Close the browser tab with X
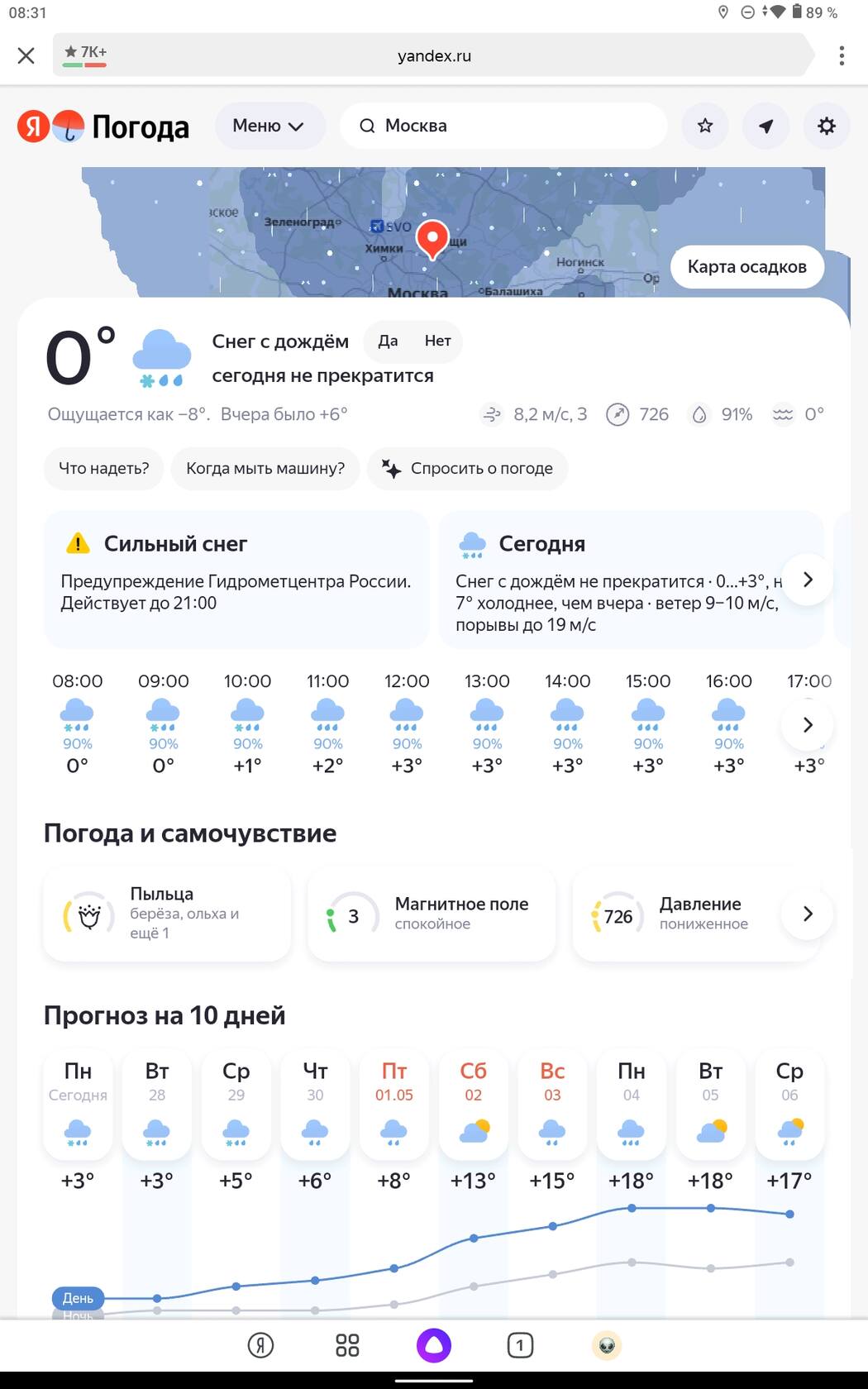Screen dimensions: 868x1389 tap(26, 55)
